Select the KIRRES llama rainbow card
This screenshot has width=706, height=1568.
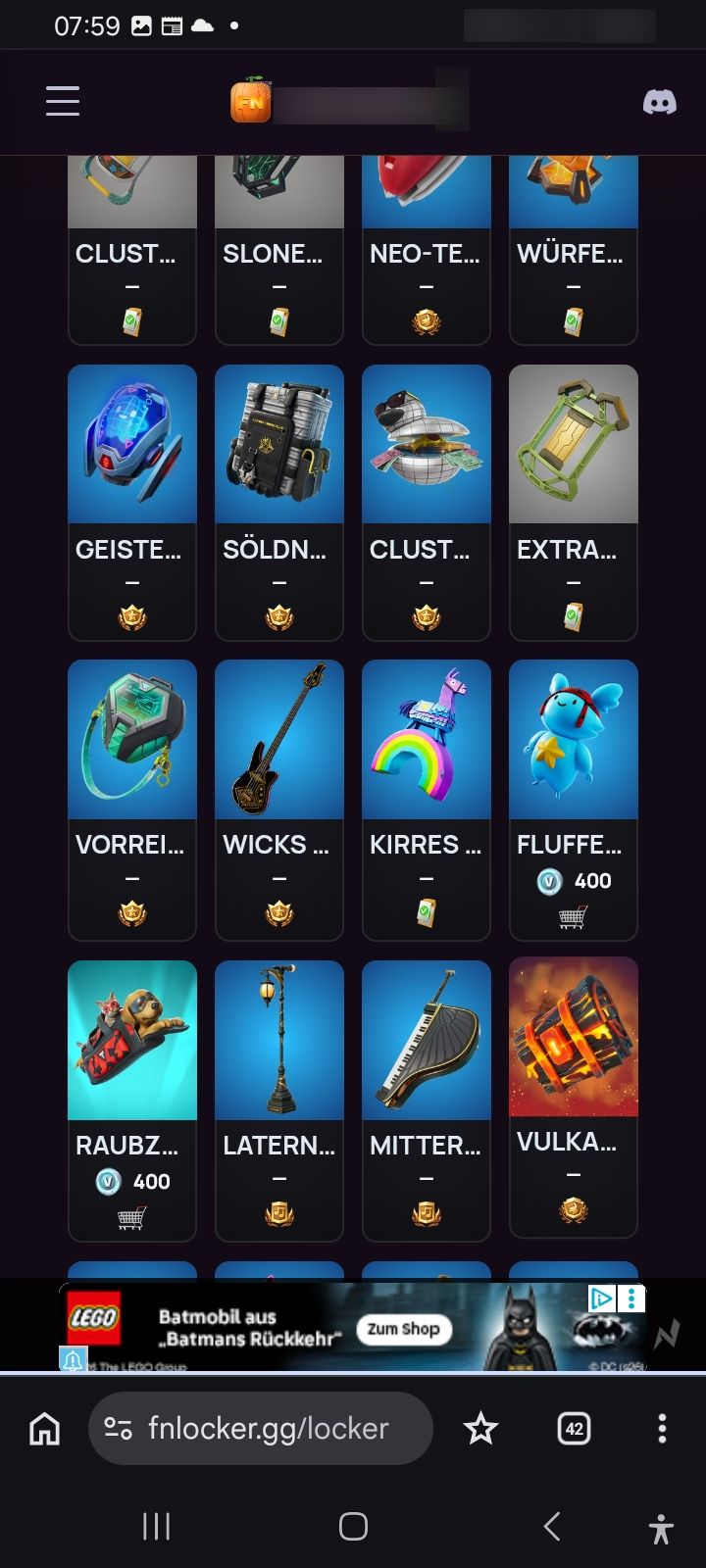click(427, 800)
